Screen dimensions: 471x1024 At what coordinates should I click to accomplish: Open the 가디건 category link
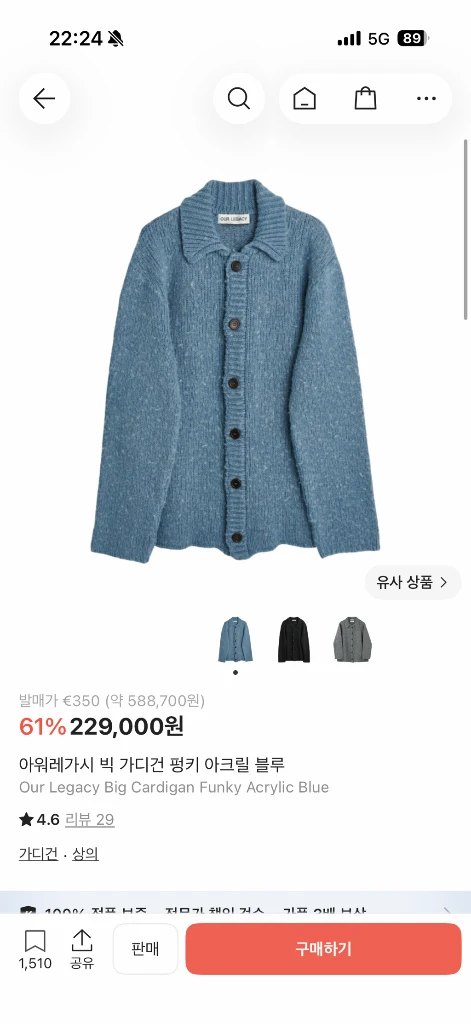click(39, 854)
